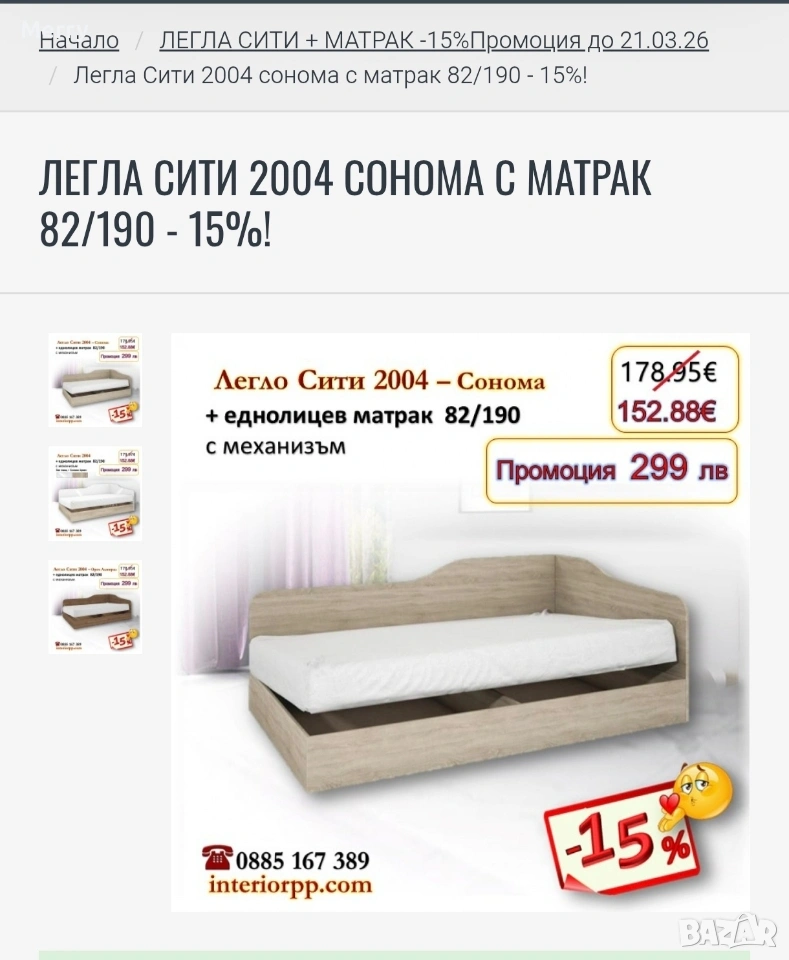Go to the Начало breadcrumb link

[x=79, y=41]
